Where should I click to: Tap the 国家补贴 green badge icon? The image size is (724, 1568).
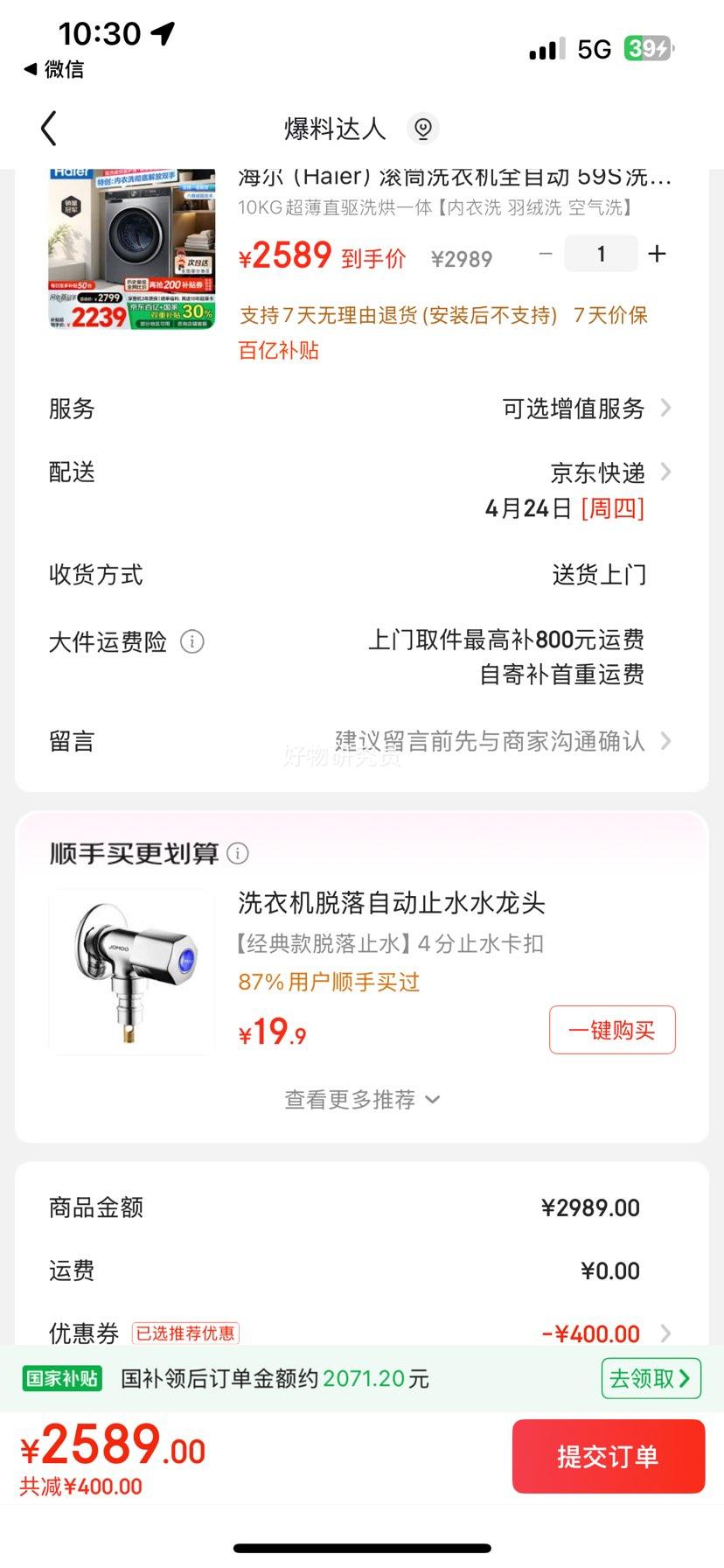pos(61,1377)
